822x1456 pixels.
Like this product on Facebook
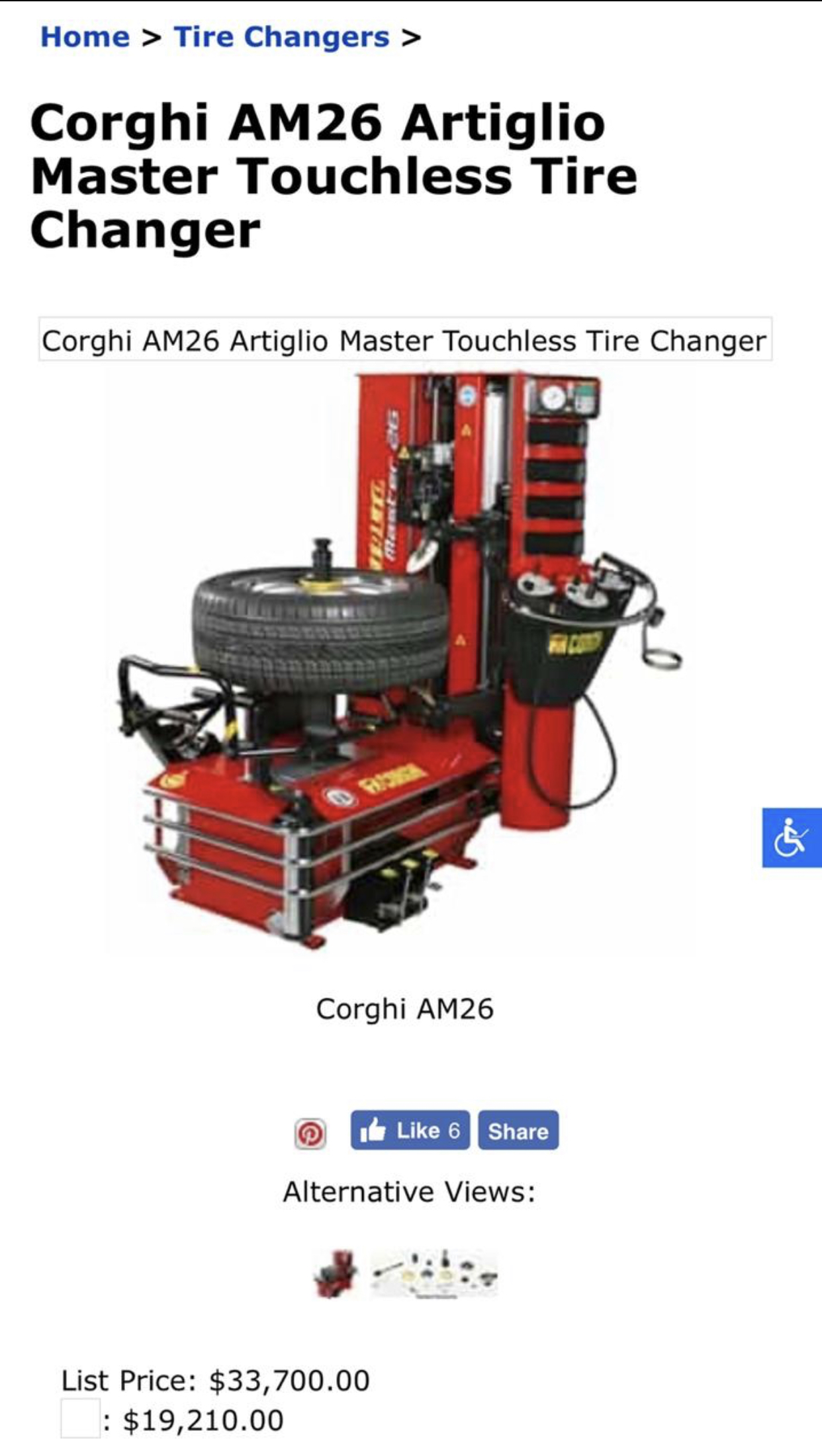pyautogui.click(x=410, y=1131)
